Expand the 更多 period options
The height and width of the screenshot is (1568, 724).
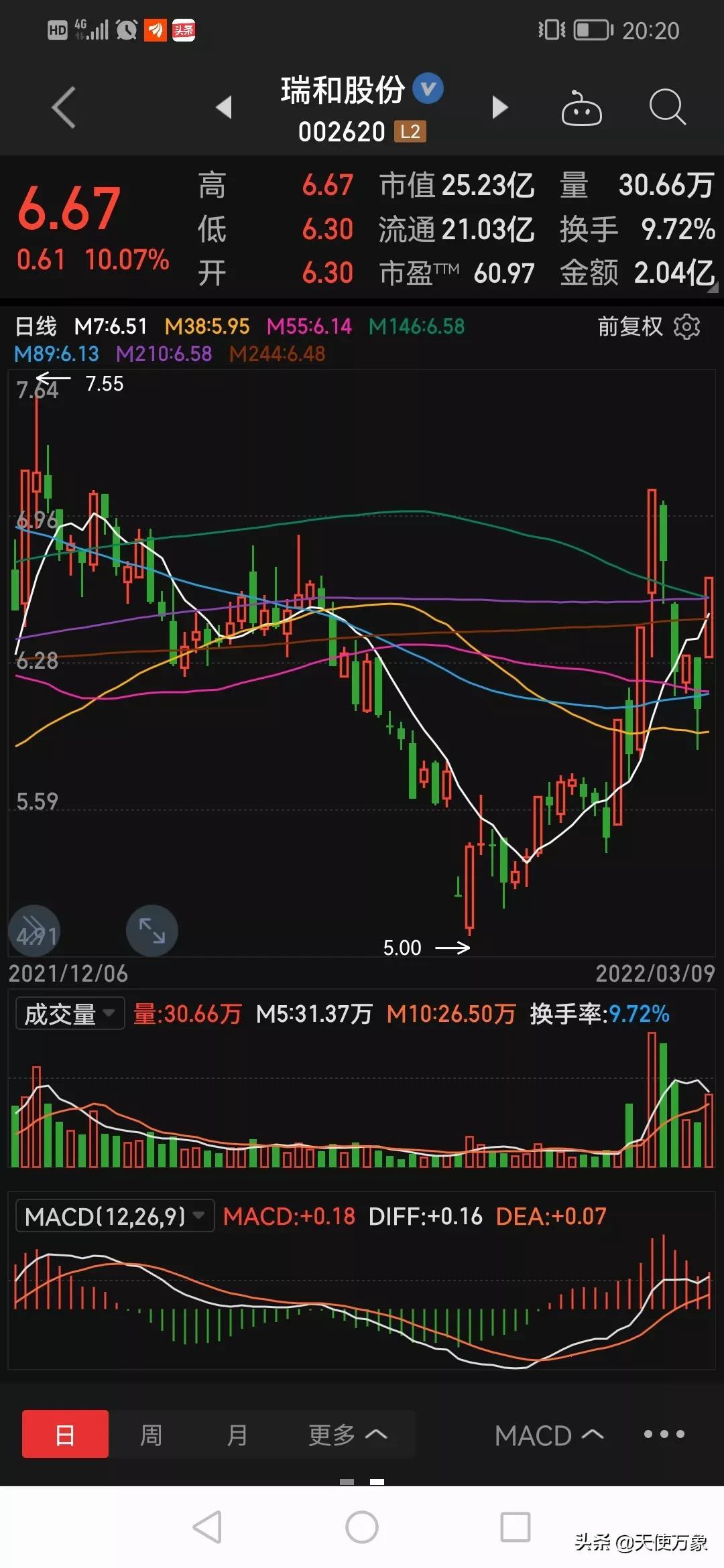pos(347,1434)
